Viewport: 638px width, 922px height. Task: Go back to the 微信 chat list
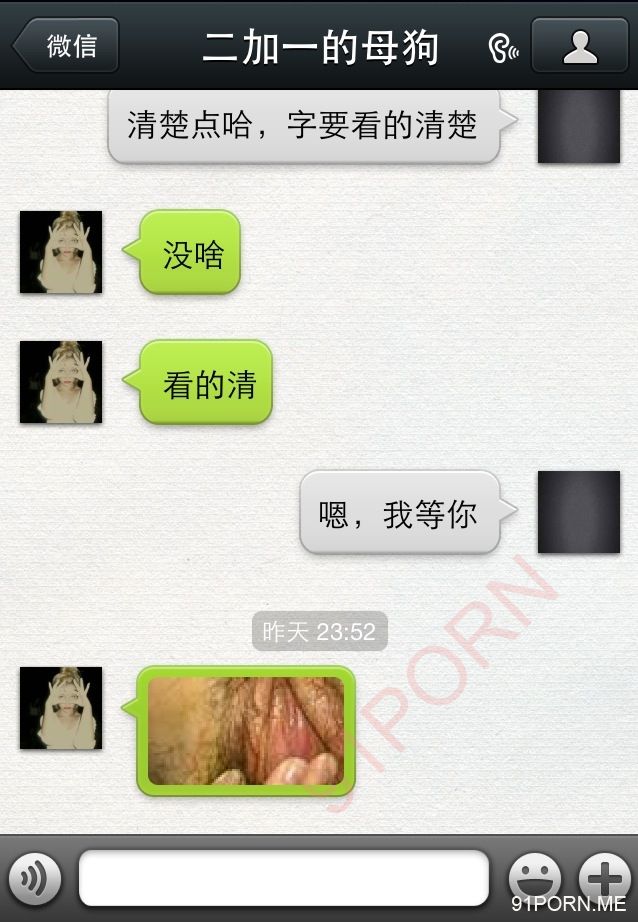(67, 46)
